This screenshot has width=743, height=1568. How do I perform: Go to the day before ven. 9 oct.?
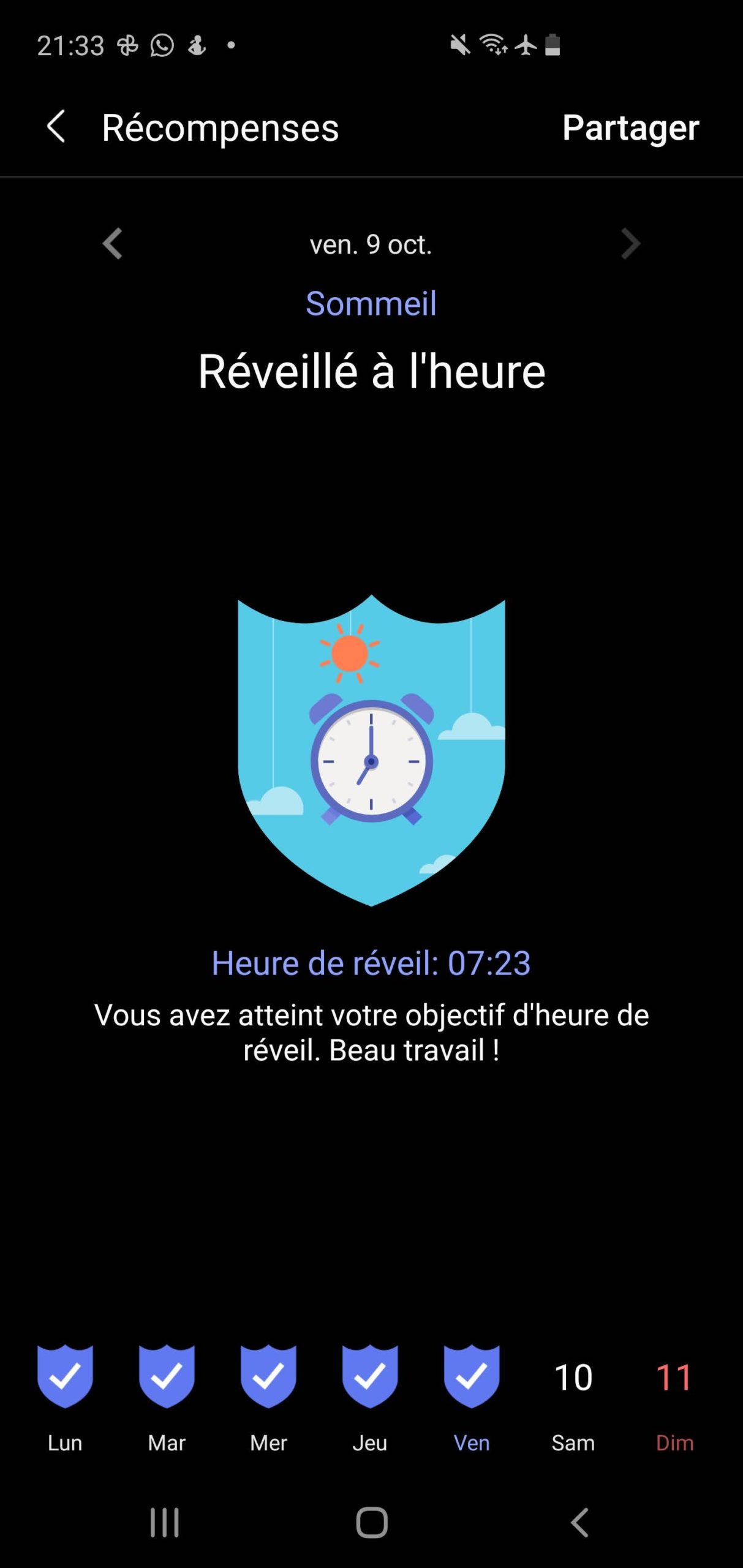click(x=113, y=244)
